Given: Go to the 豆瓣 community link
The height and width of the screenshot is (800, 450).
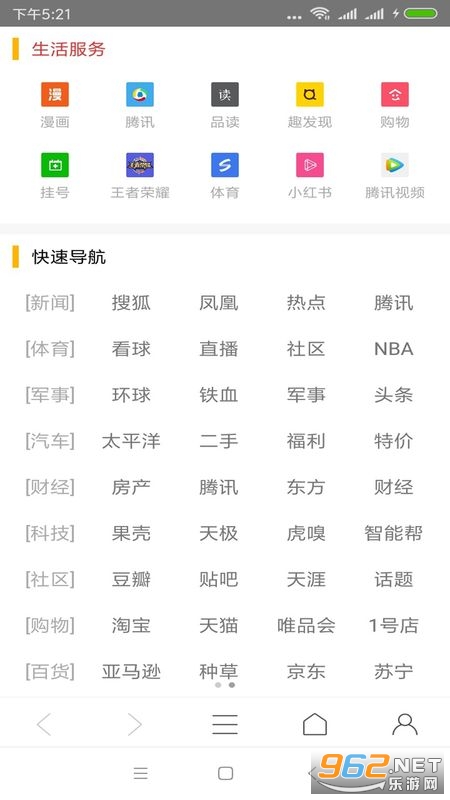Looking at the screenshot, I should 131,579.
